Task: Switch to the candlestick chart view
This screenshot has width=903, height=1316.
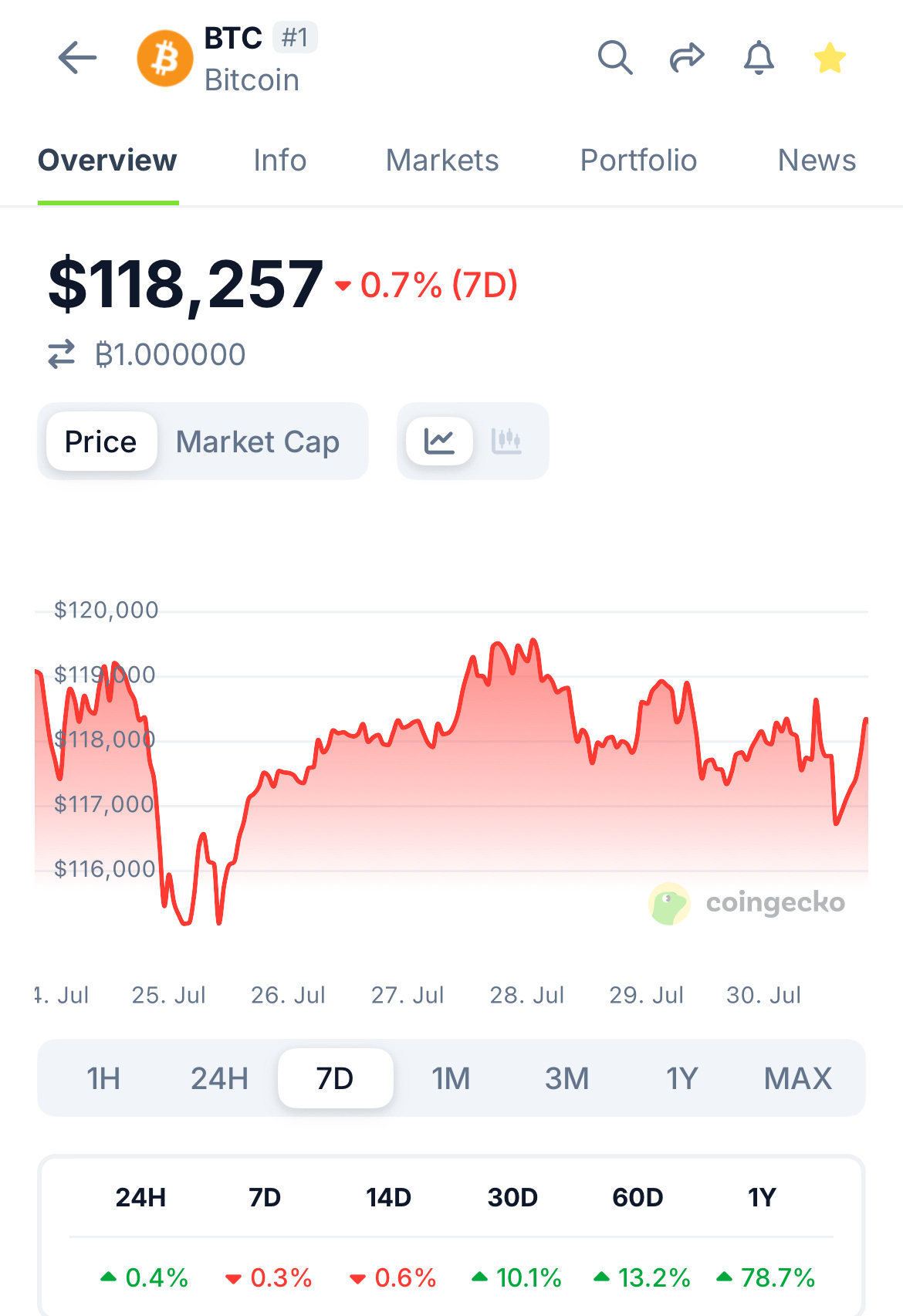Action: 506,441
